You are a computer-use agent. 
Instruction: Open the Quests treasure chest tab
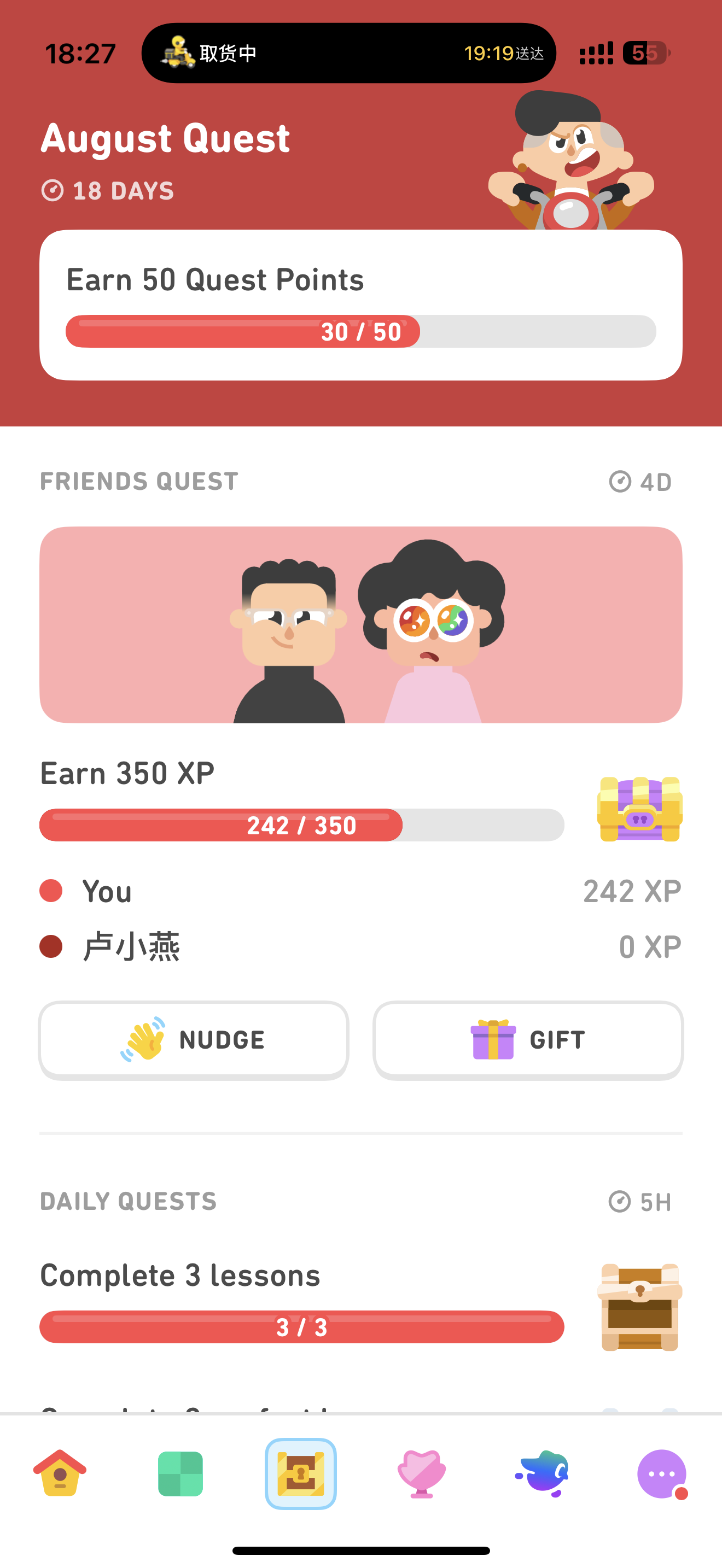point(301,1473)
